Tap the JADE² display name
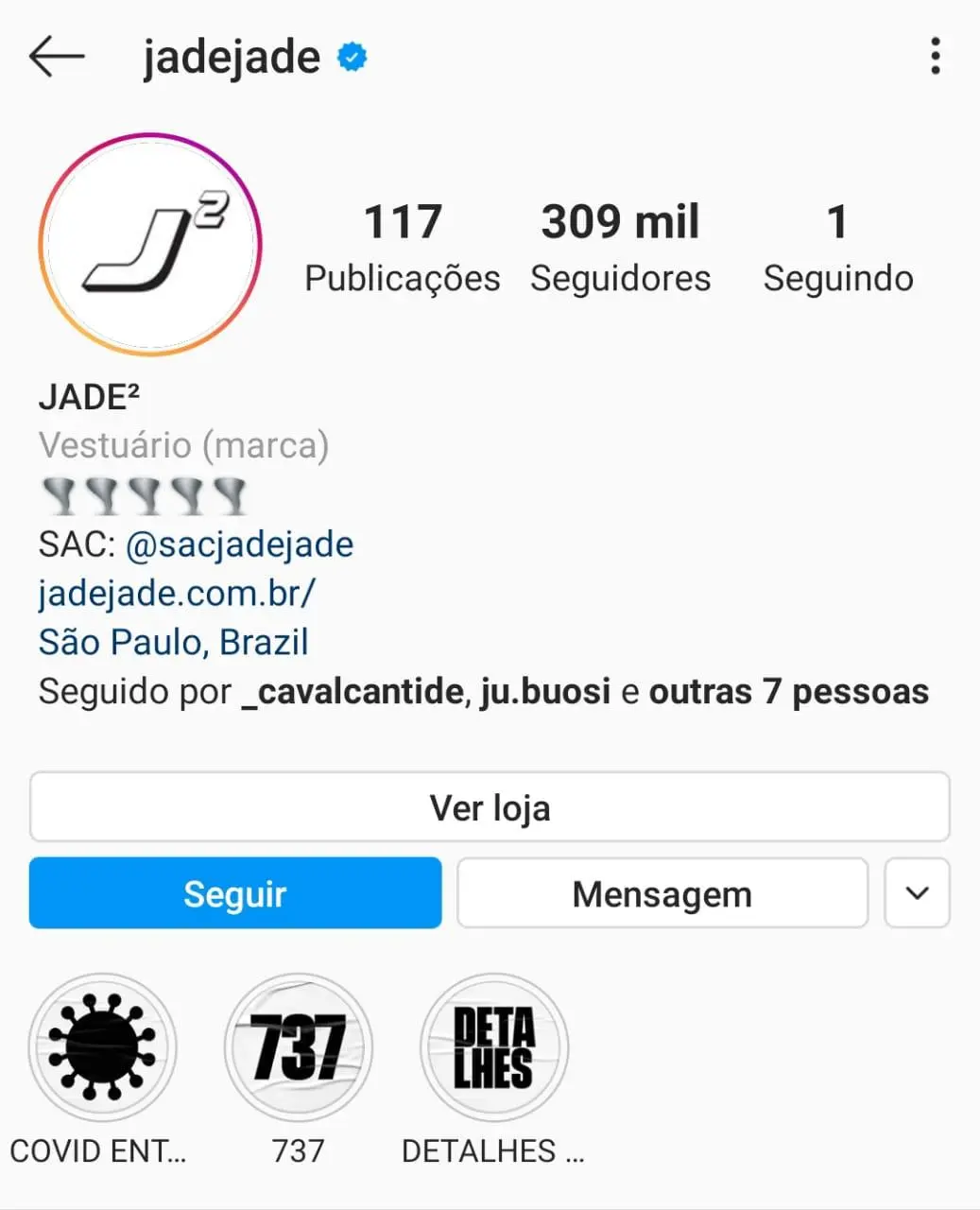The height and width of the screenshot is (1210, 980). tap(88, 397)
